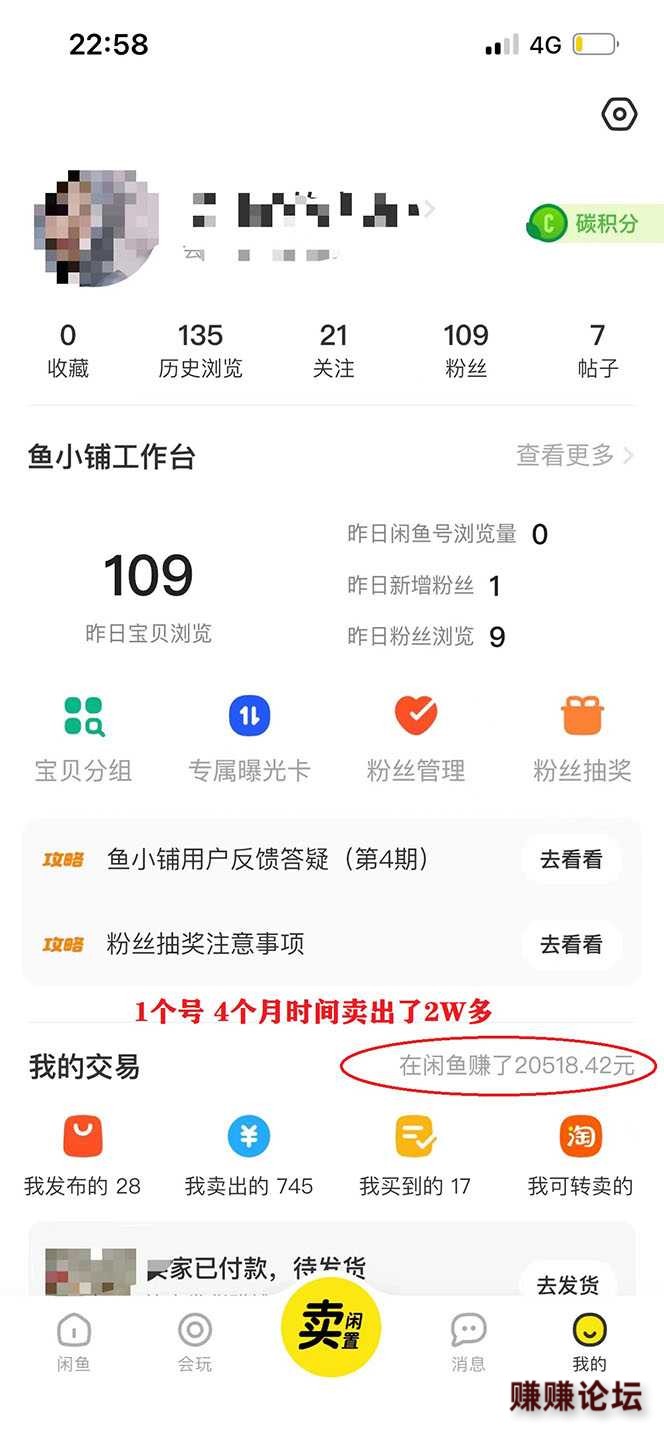Tap the yellow 卖闲置 sell button
Viewport: 664px width, 1437px height.
[x=331, y=1327]
